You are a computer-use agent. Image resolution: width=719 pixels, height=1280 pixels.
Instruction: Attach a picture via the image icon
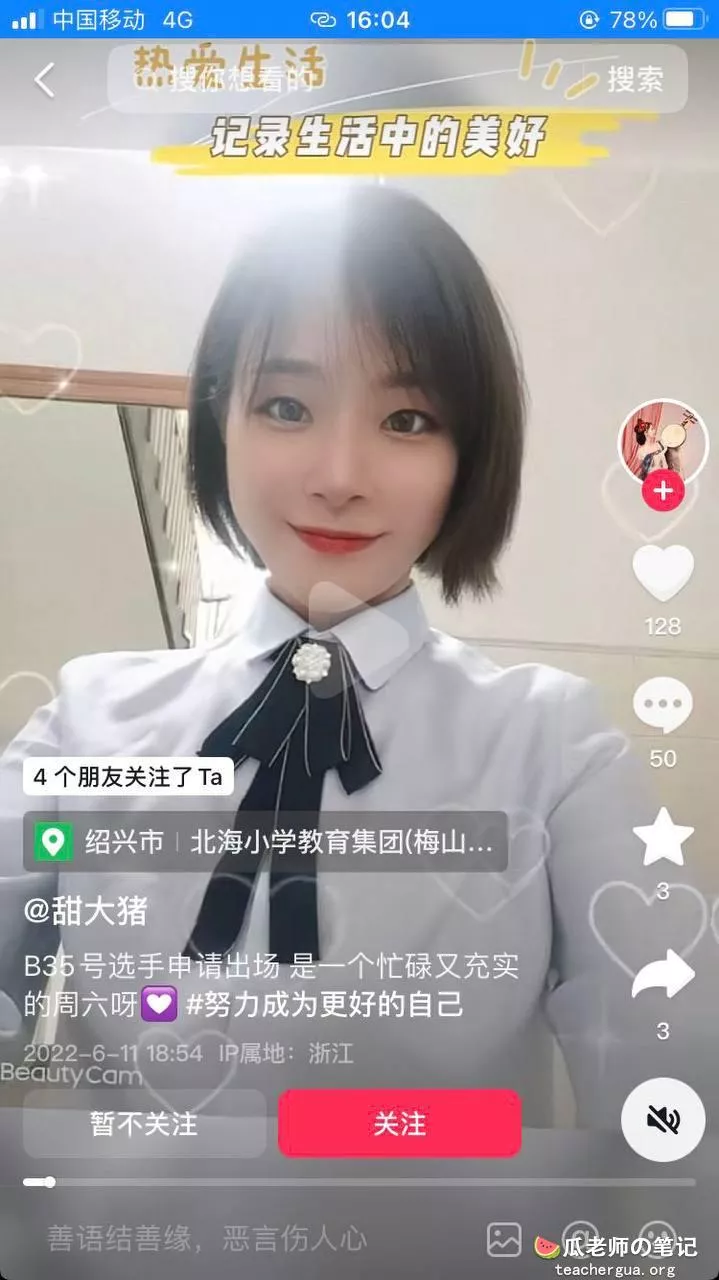click(504, 1240)
